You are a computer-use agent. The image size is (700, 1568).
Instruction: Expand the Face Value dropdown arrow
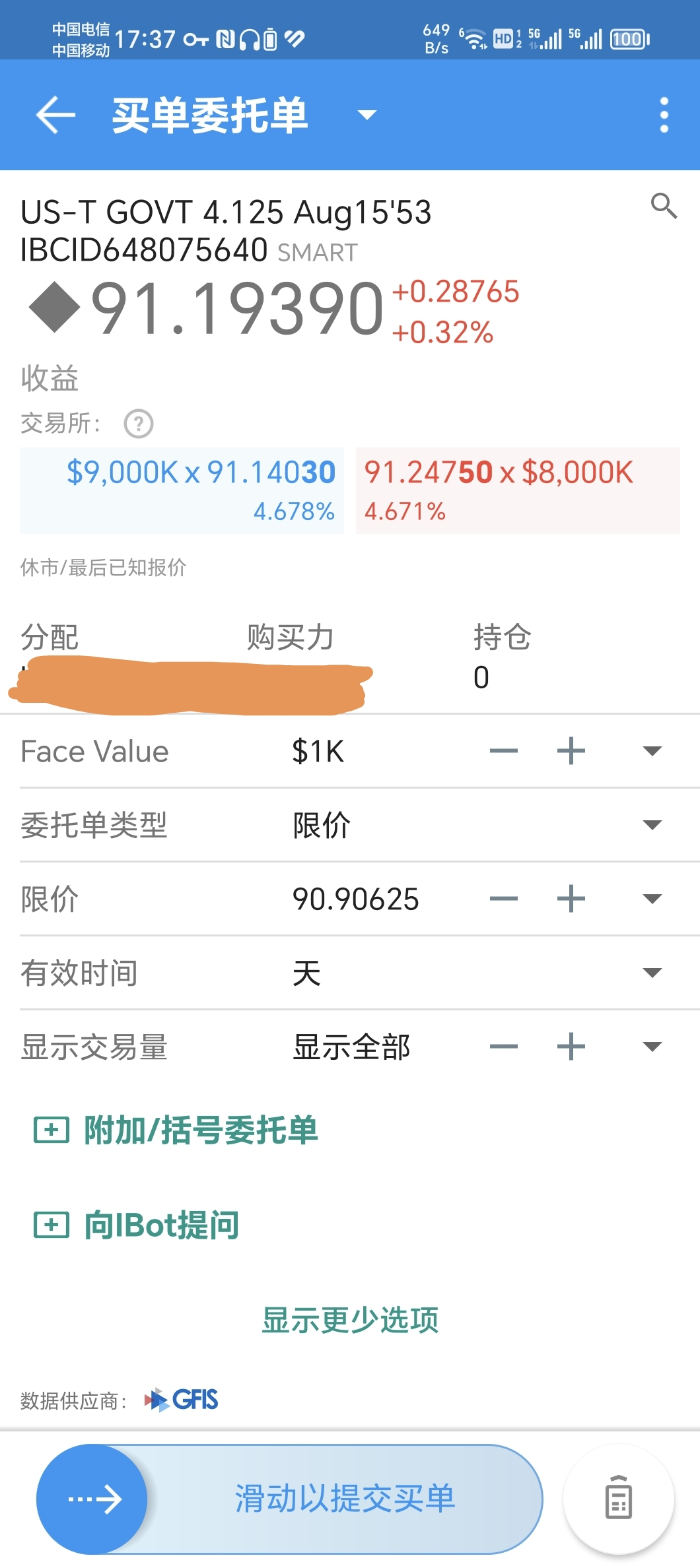652,751
